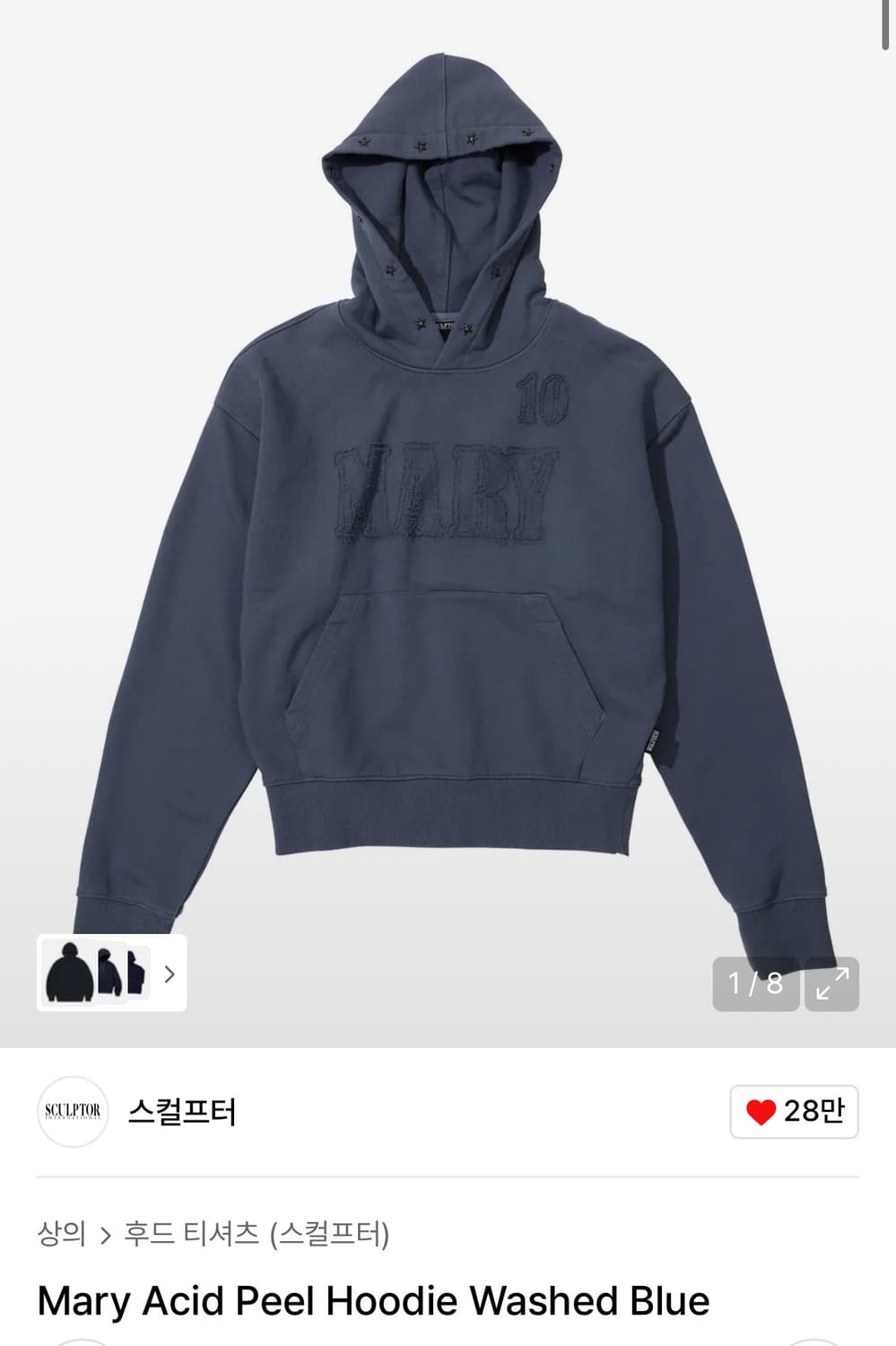The height and width of the screenshot is (1346, 896).
Task: Tap the red heart icon to like the product
Action: [761, 1113]
